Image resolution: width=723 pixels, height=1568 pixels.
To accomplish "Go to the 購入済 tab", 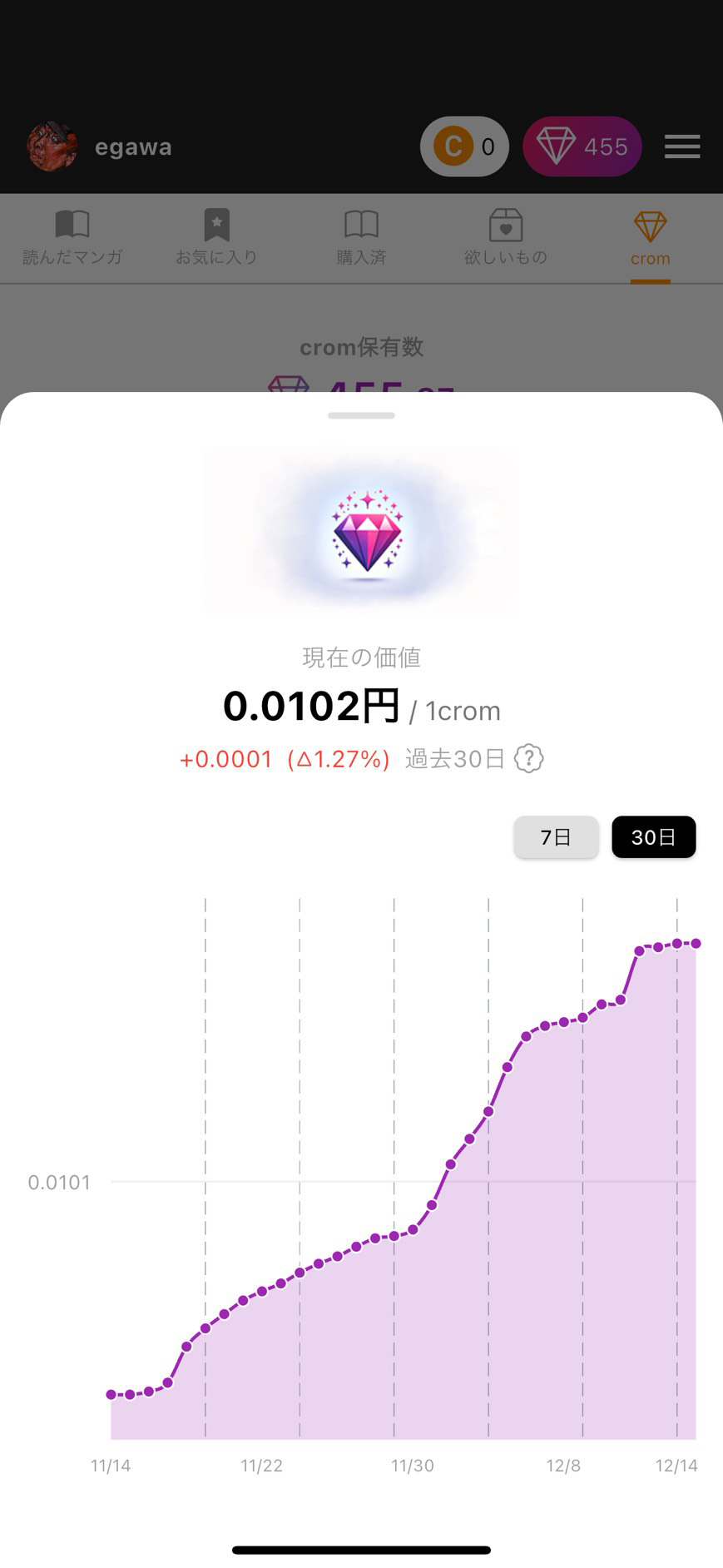I will [x=361, y=238].
